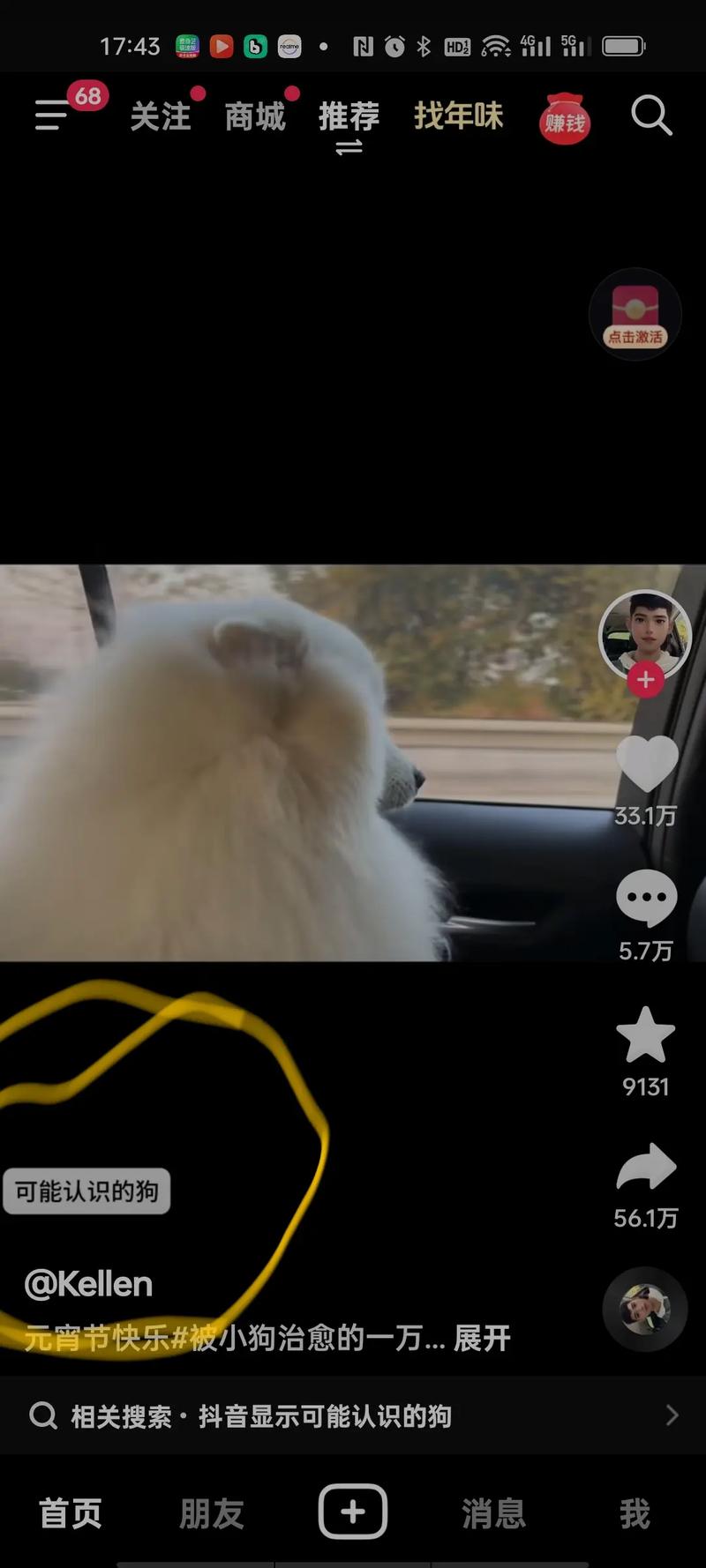The width and height of the screenshot is (706, 1568).
Task: Switch to the 商城 tab
Action: point(255,116)
